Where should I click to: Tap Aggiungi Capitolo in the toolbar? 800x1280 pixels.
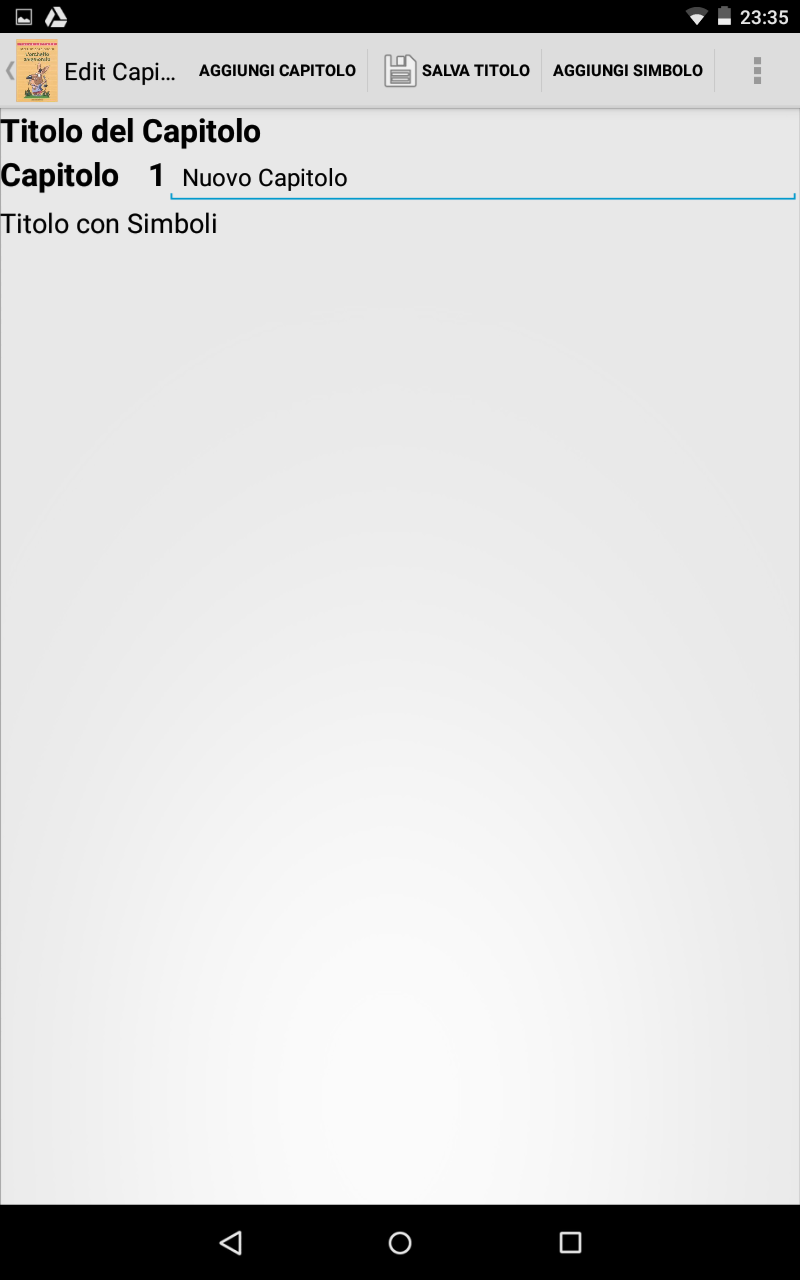[277, 71]
